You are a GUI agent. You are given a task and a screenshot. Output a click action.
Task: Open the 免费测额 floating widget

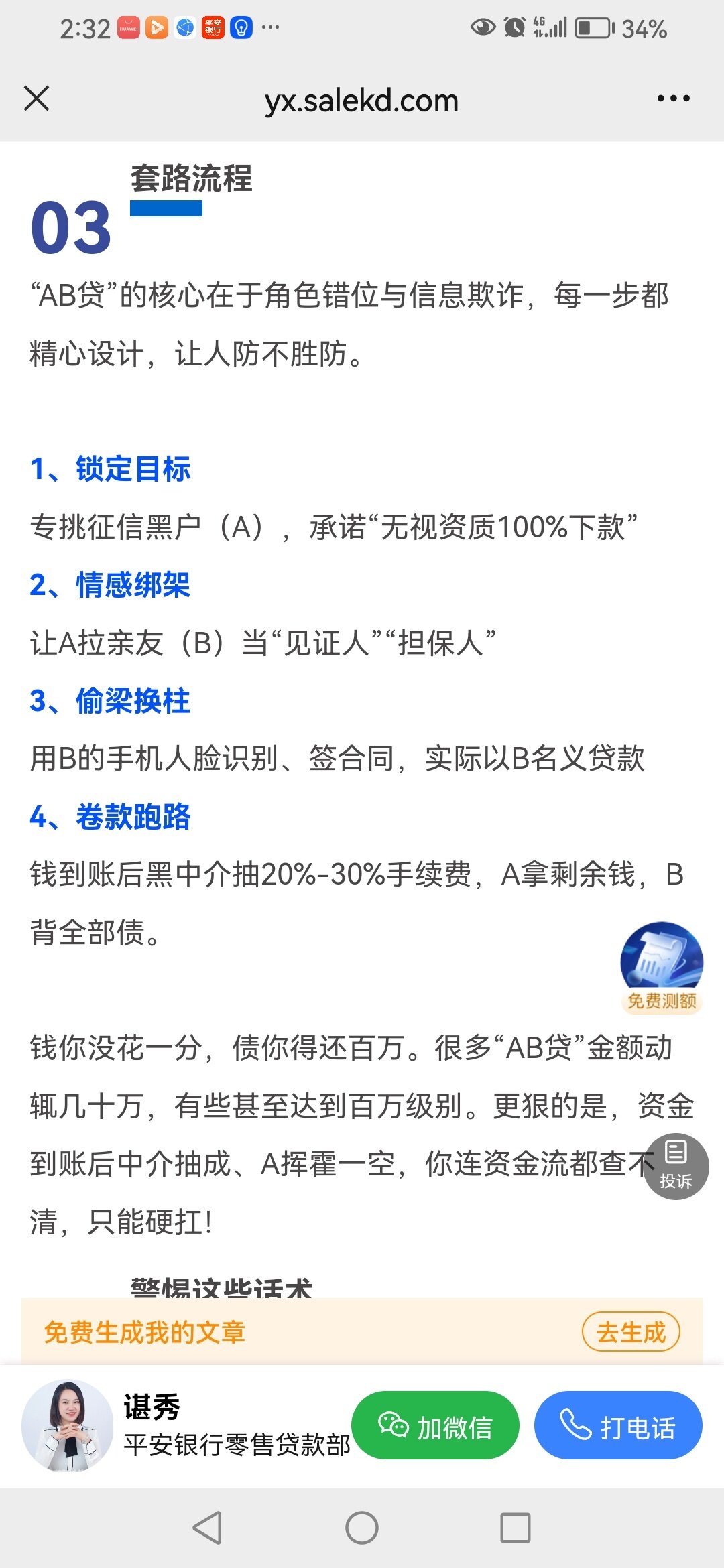[662, 967]
